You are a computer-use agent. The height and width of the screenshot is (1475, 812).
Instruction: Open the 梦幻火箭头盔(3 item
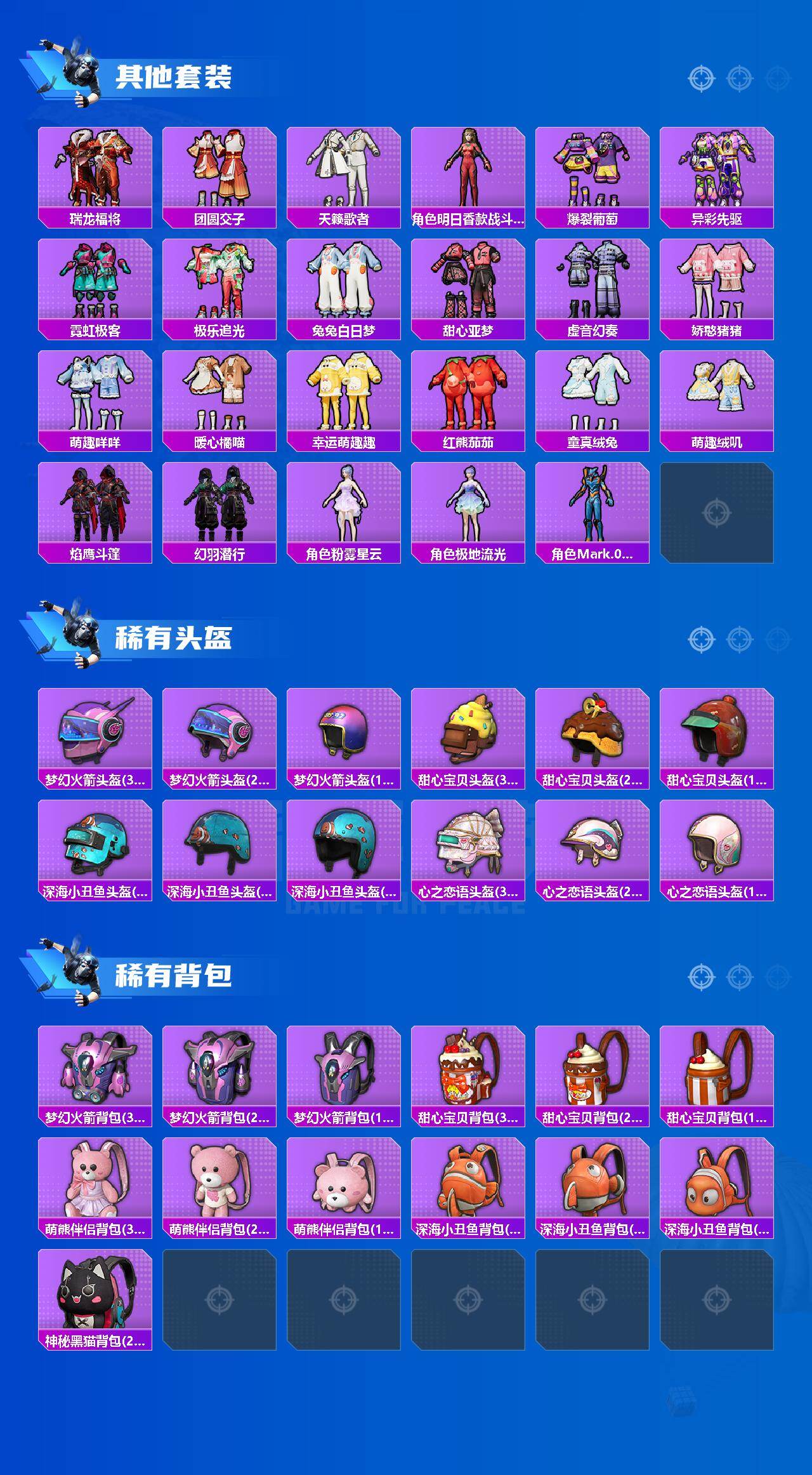point(95,733)
